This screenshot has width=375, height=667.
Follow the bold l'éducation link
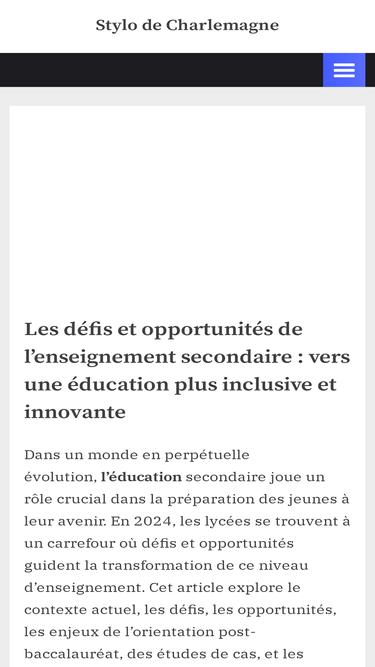141,477
